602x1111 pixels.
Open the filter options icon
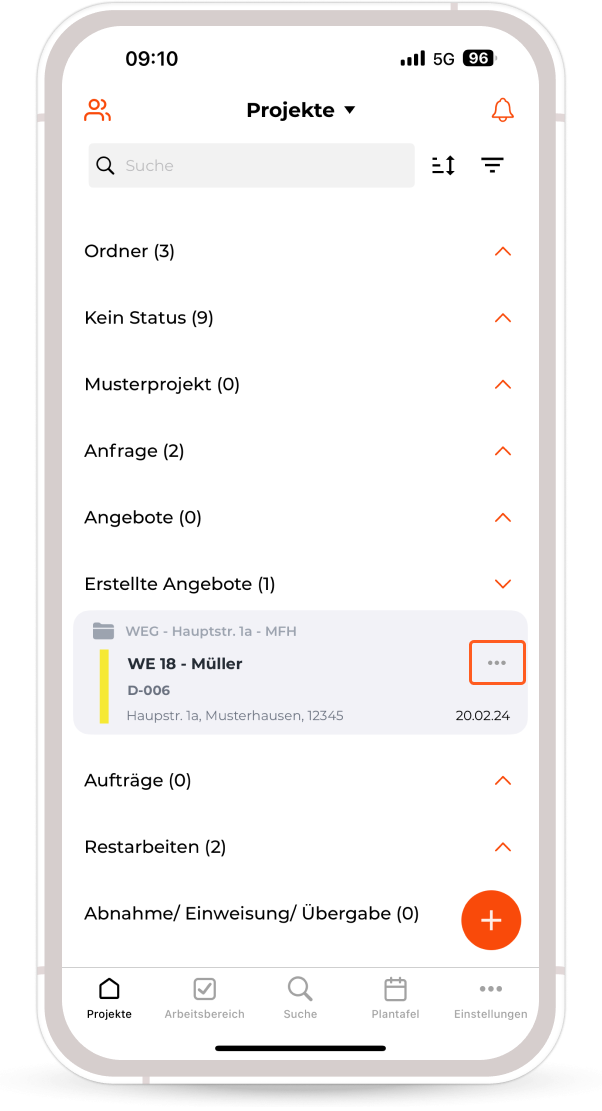point(492,166)
